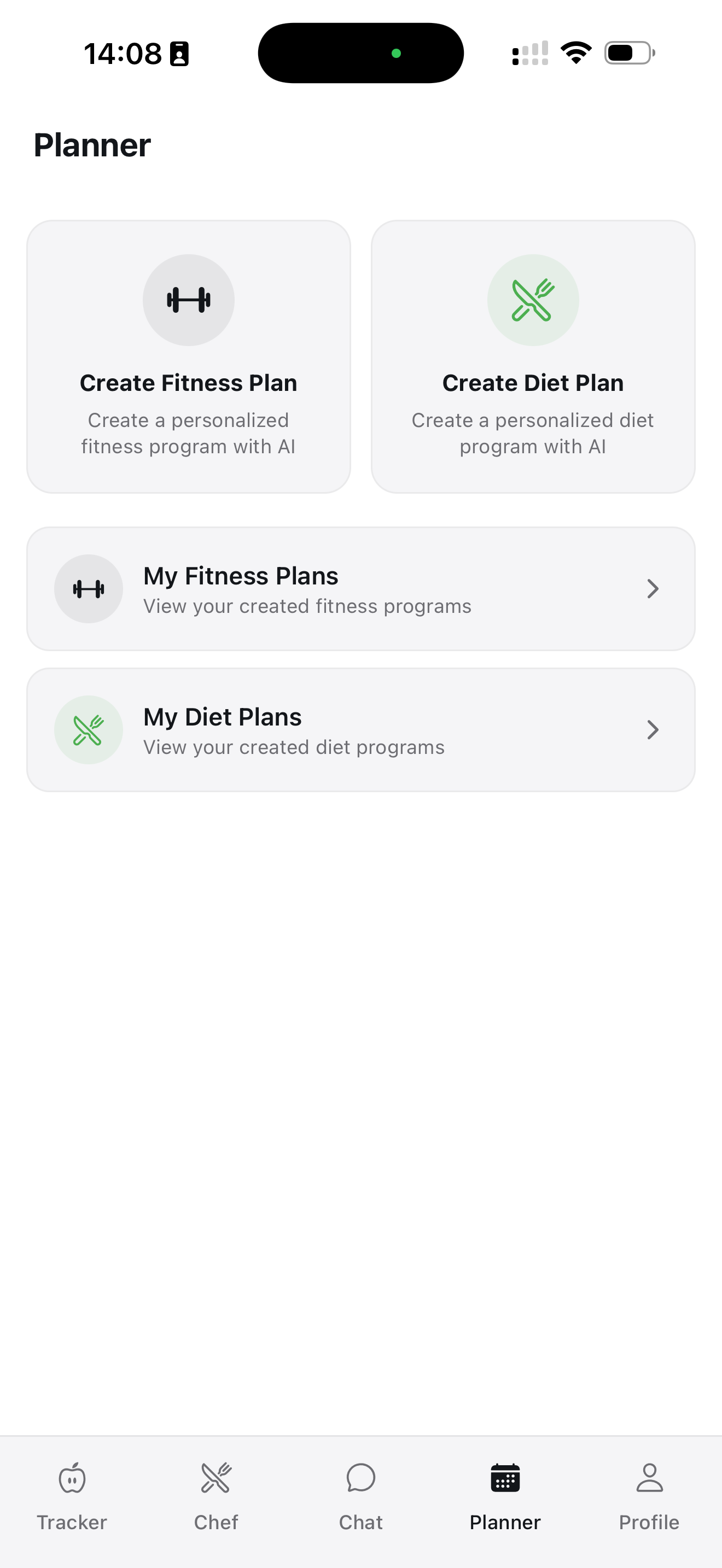Switch to the Tracker tab
This screenshot has height=1568, width=722.
click(x=72, y=1497)
